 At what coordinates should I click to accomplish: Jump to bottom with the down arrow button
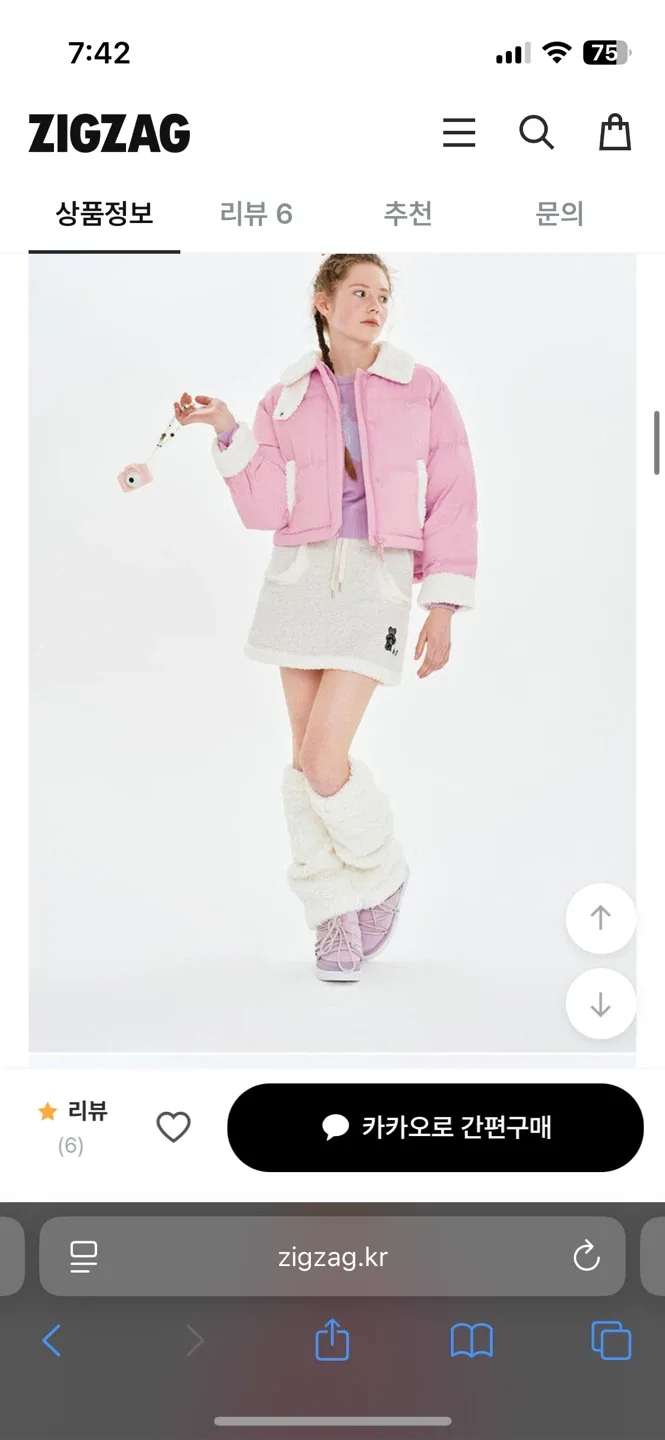tap(600, 1004)
